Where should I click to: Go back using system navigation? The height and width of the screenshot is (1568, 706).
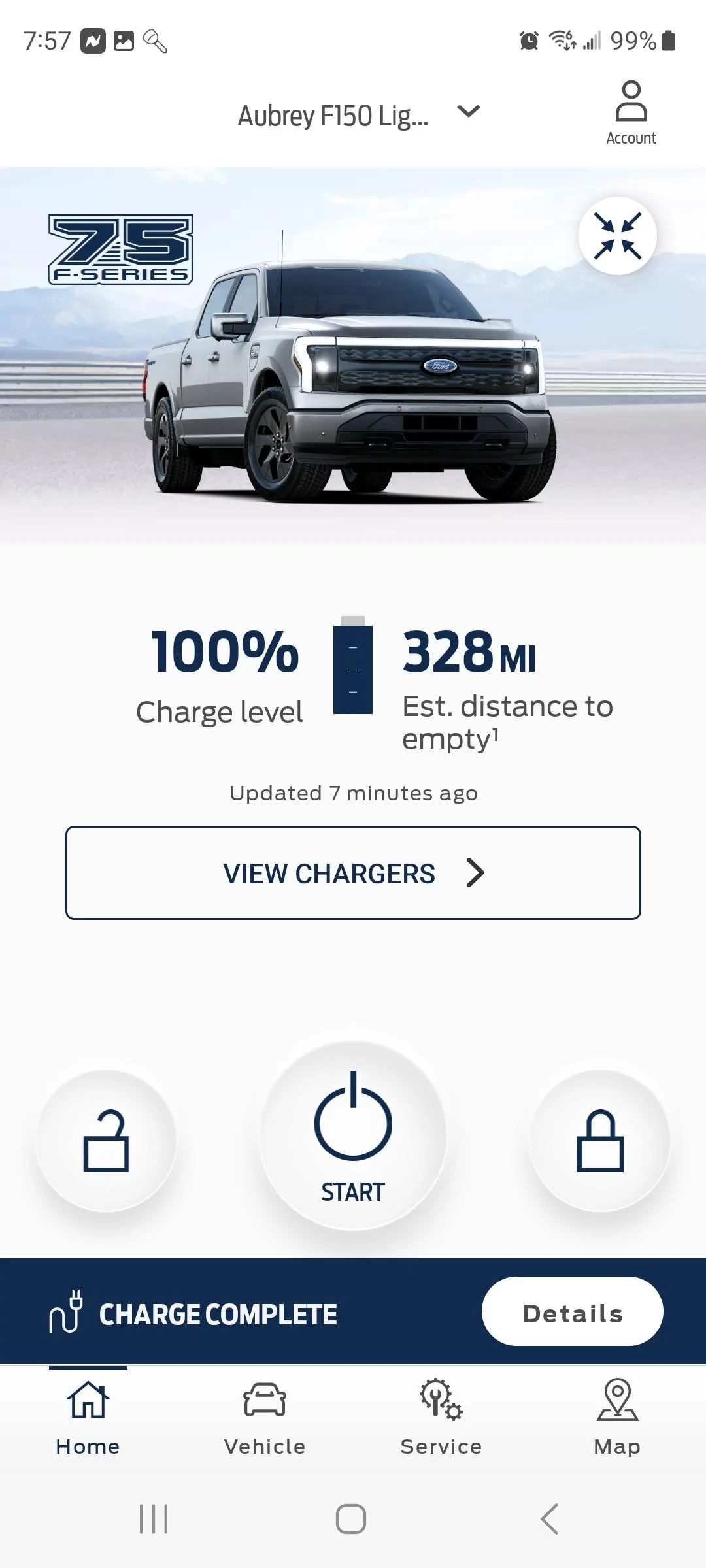549,1519
